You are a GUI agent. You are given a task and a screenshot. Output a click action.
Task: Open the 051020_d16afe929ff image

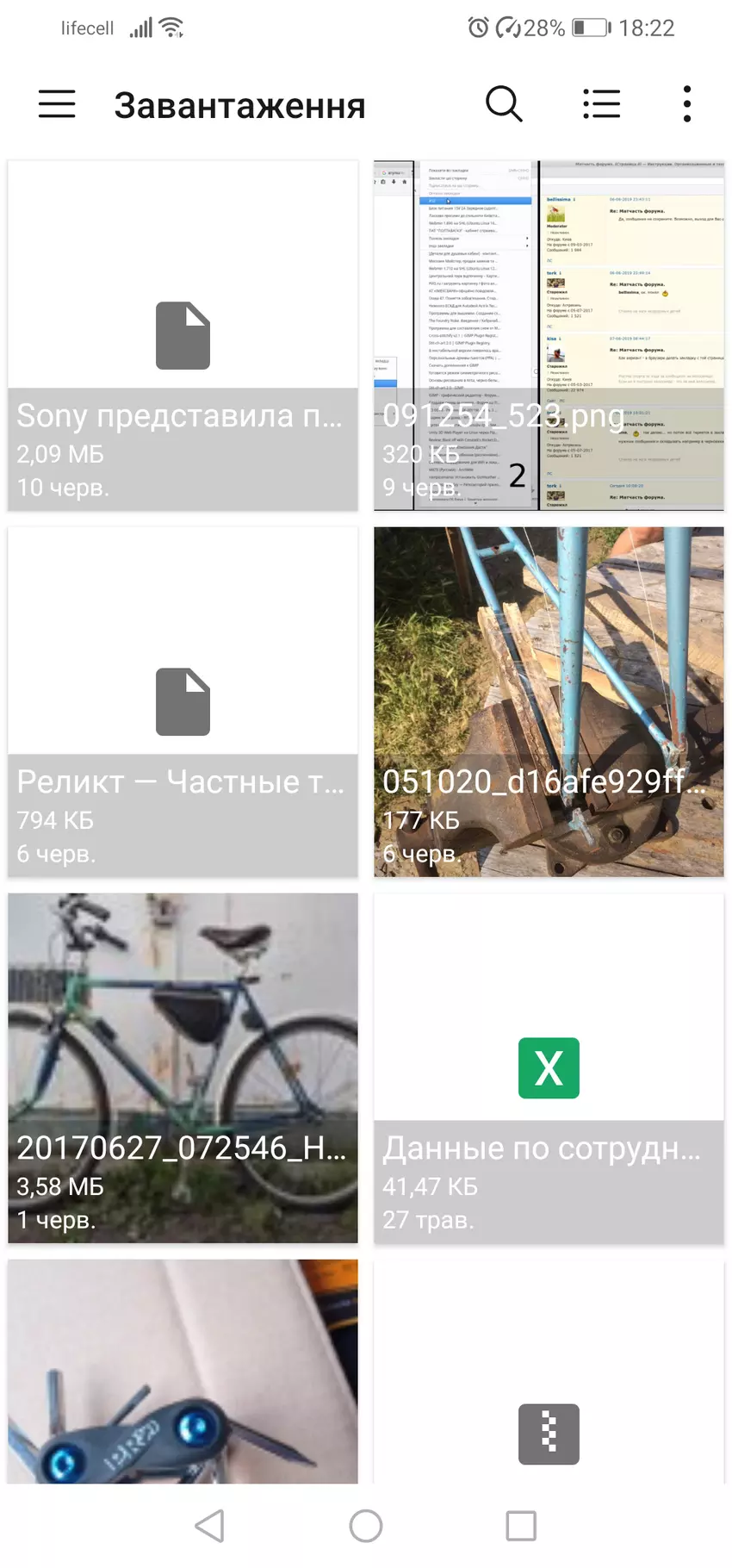pos(549,701)
